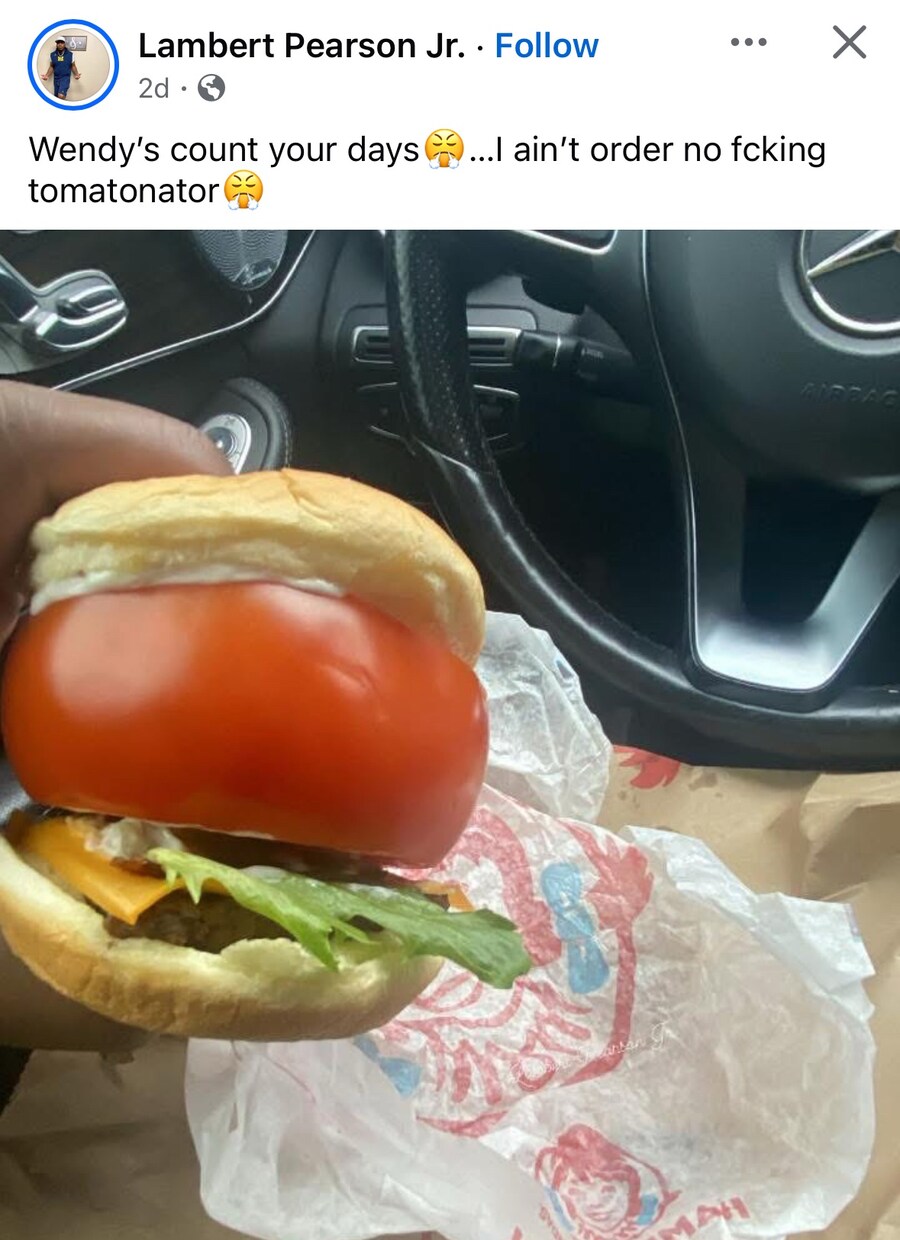This screenshot has height=1240, width=900.
Task: Open Lambert Pearson Jr.'s profile picture
Action: point(73,65)
